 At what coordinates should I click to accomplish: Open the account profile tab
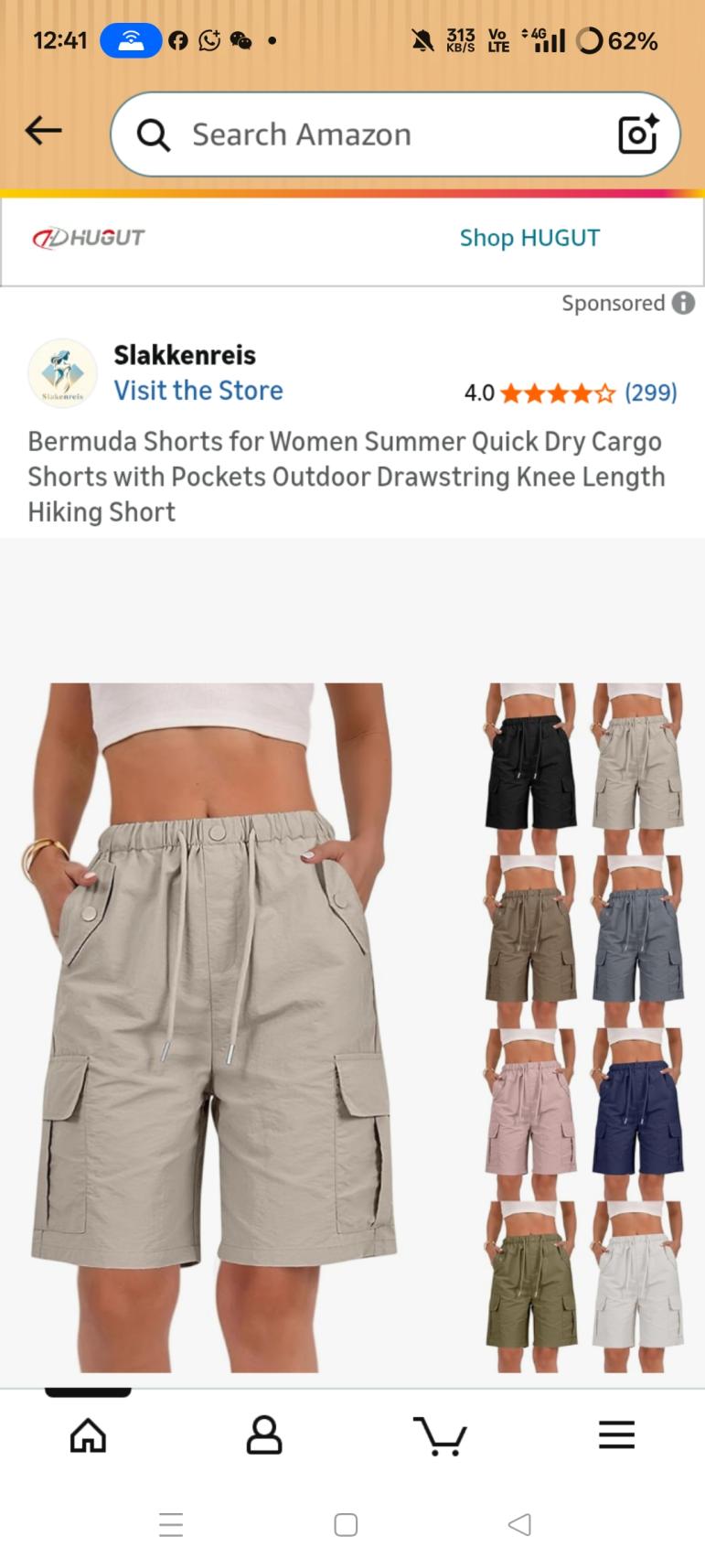coord(264,1434)
